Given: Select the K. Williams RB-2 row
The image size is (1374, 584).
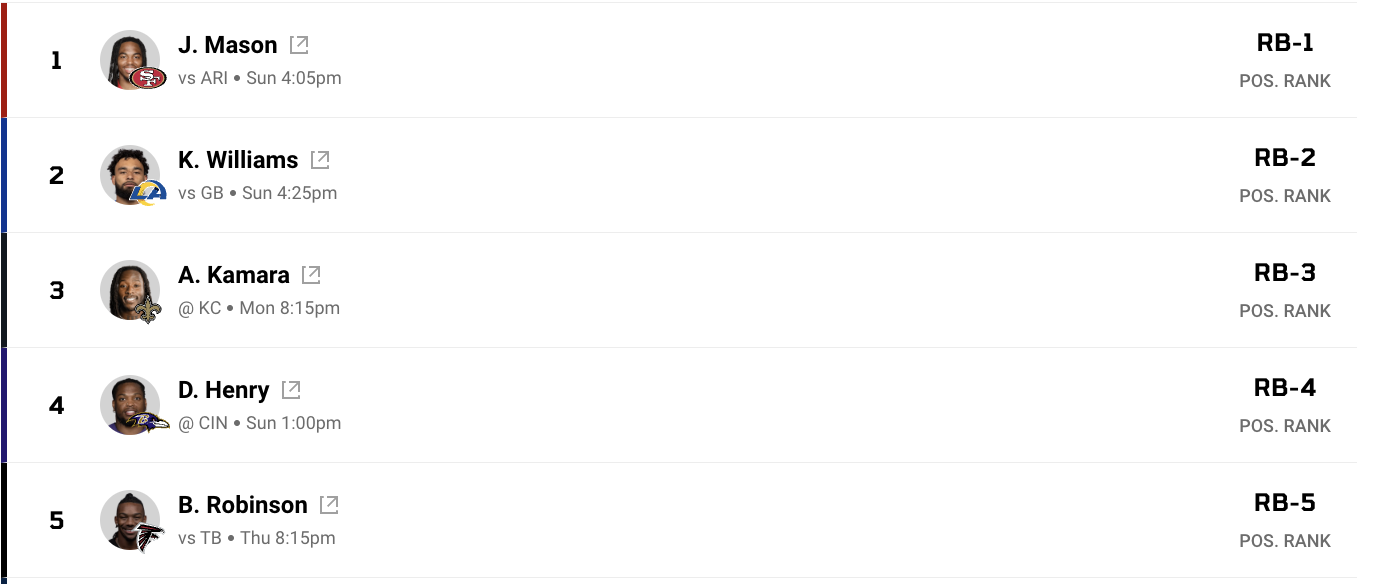Looking at the screenshot, I should click(x=700, y=175).
